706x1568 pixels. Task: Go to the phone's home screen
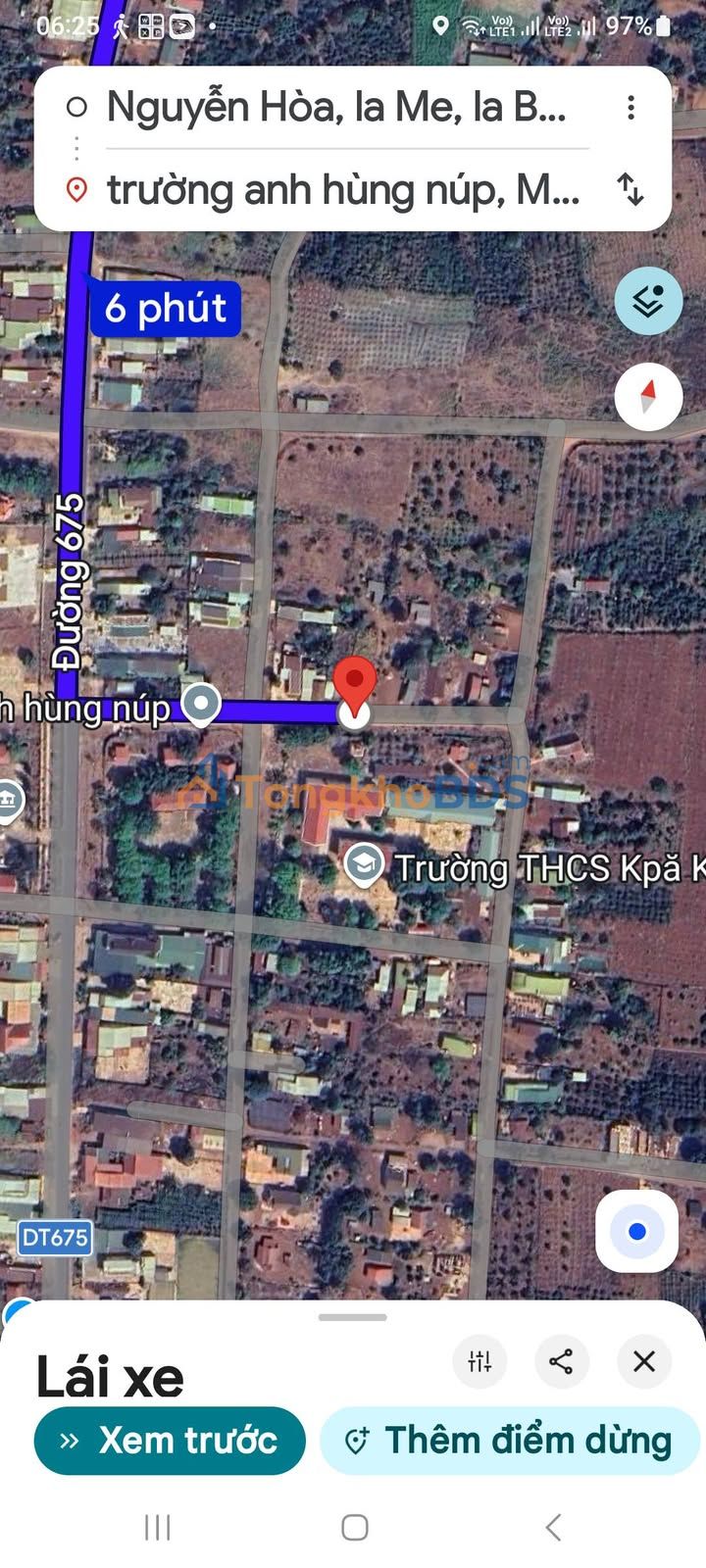point(354,1526)
